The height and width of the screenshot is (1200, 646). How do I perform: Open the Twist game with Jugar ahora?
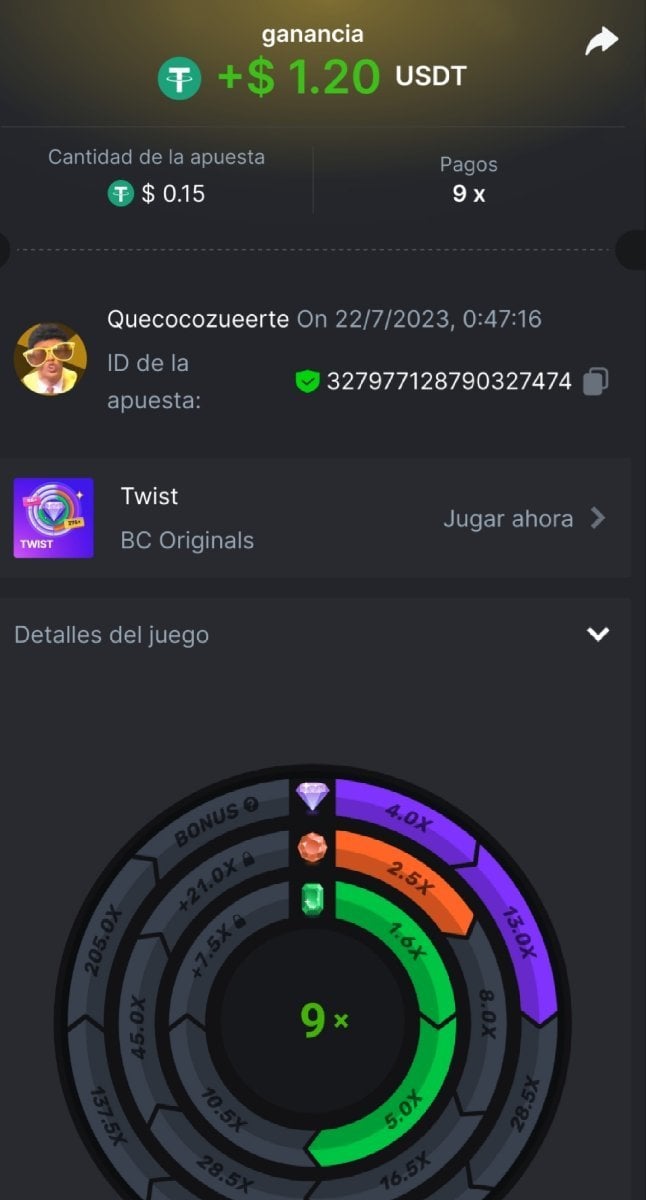tap(524, 518)
